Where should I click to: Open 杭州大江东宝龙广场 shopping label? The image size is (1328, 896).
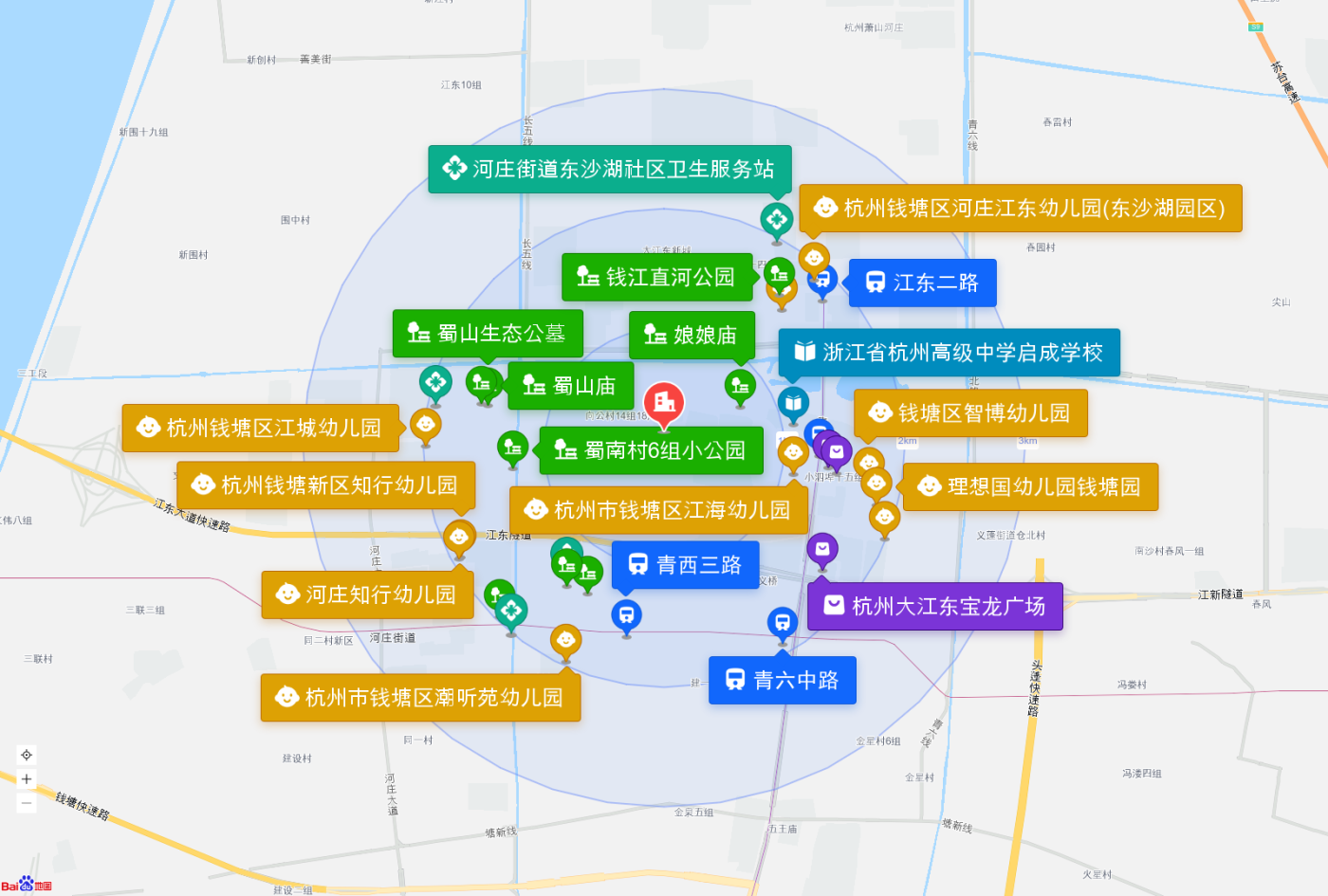click(x=934, y=606)
